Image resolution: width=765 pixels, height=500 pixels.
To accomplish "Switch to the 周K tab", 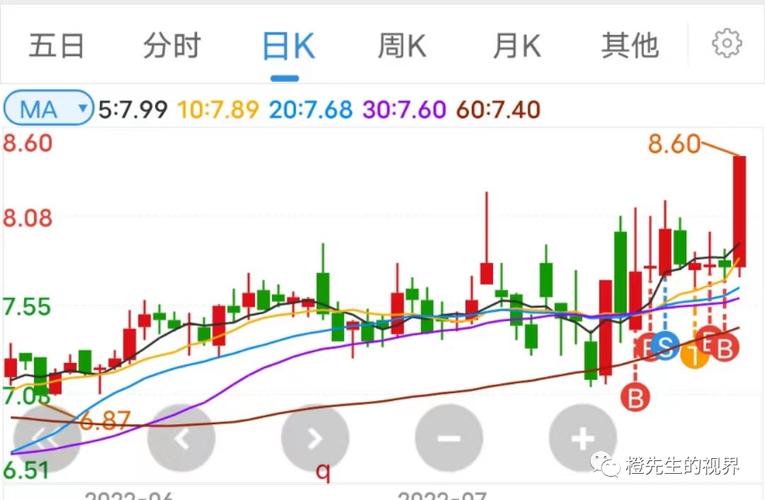I will (402, 45).
